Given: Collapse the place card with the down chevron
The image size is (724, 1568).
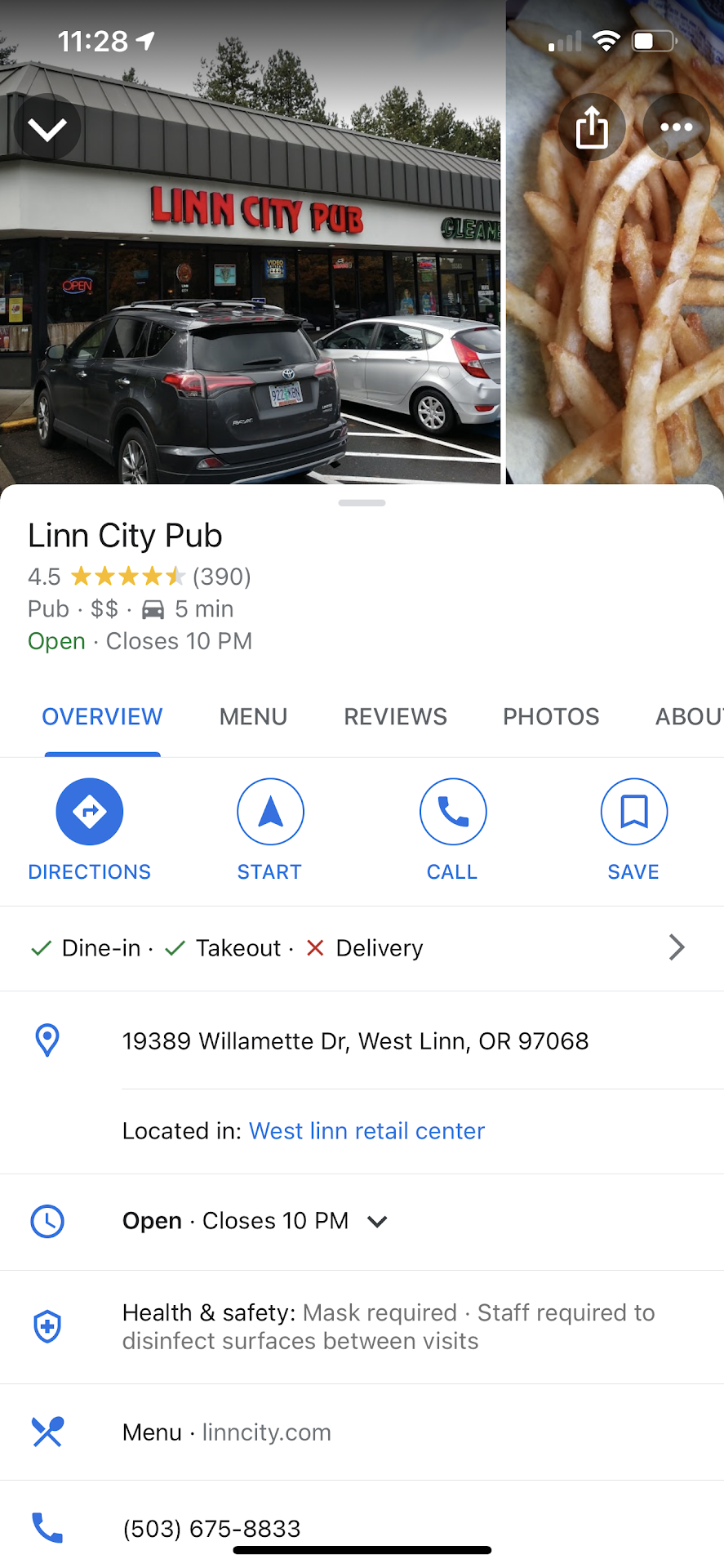Looking at the screenshot, I should point(47,127).
